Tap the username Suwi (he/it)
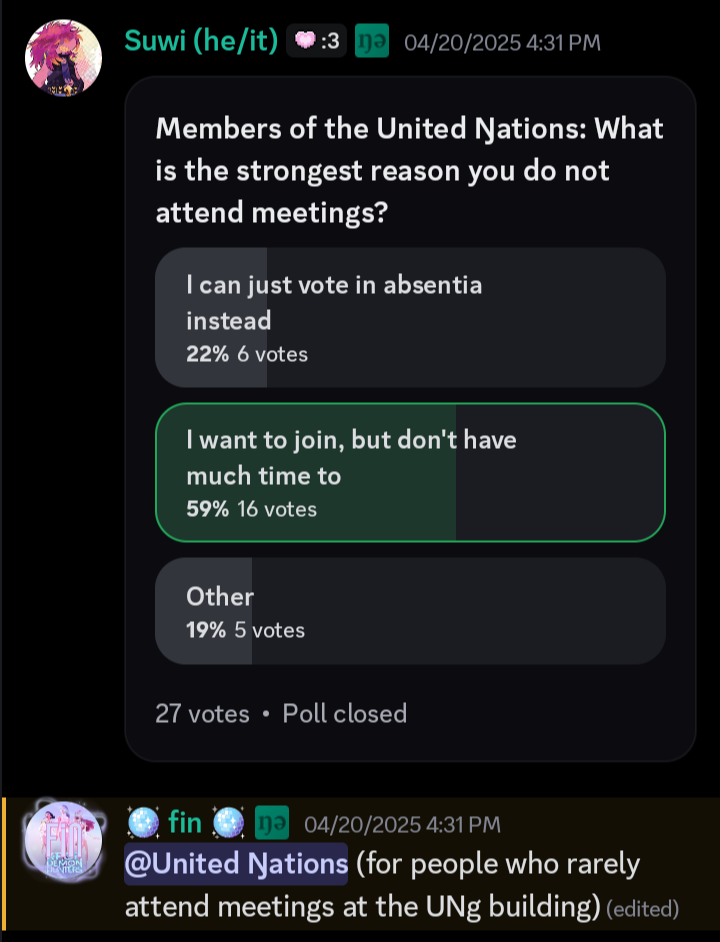This screenshot has width=720, height=942. tap(201, 42)
